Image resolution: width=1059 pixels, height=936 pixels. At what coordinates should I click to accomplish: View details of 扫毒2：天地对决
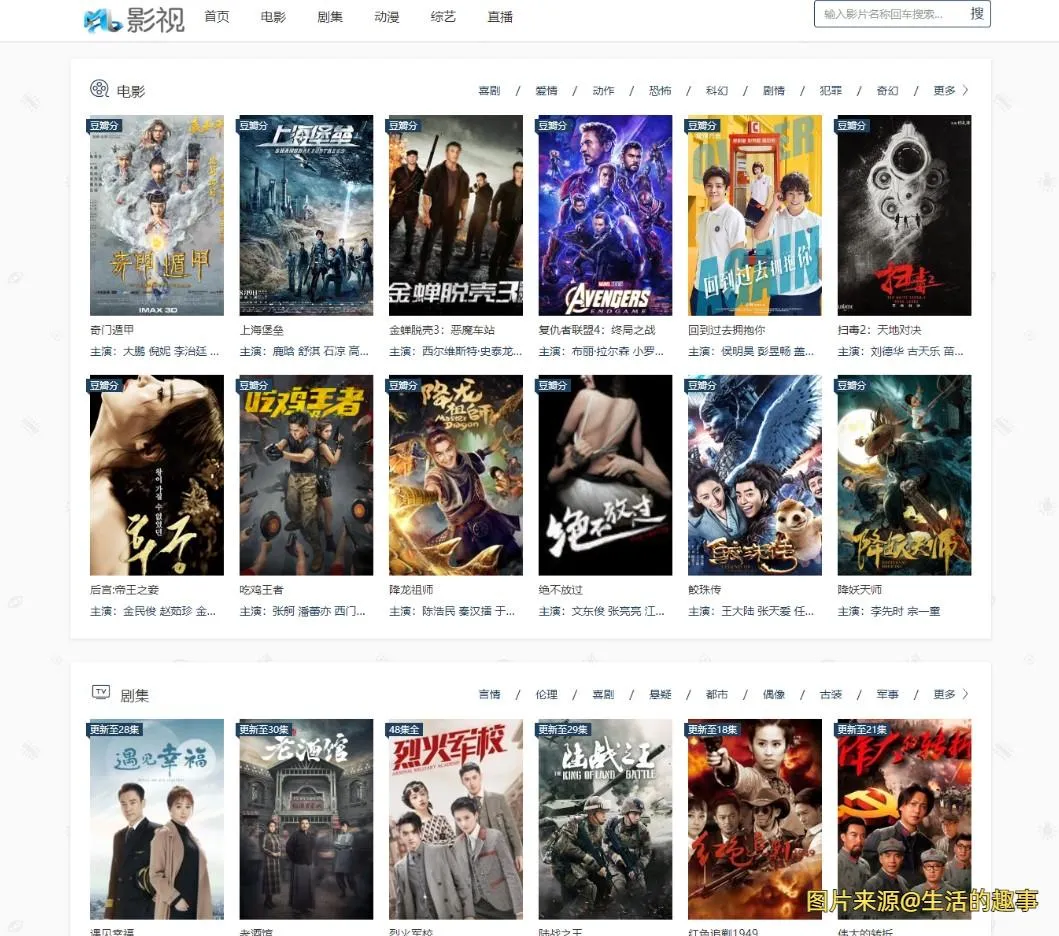click(x=904, y=216)
